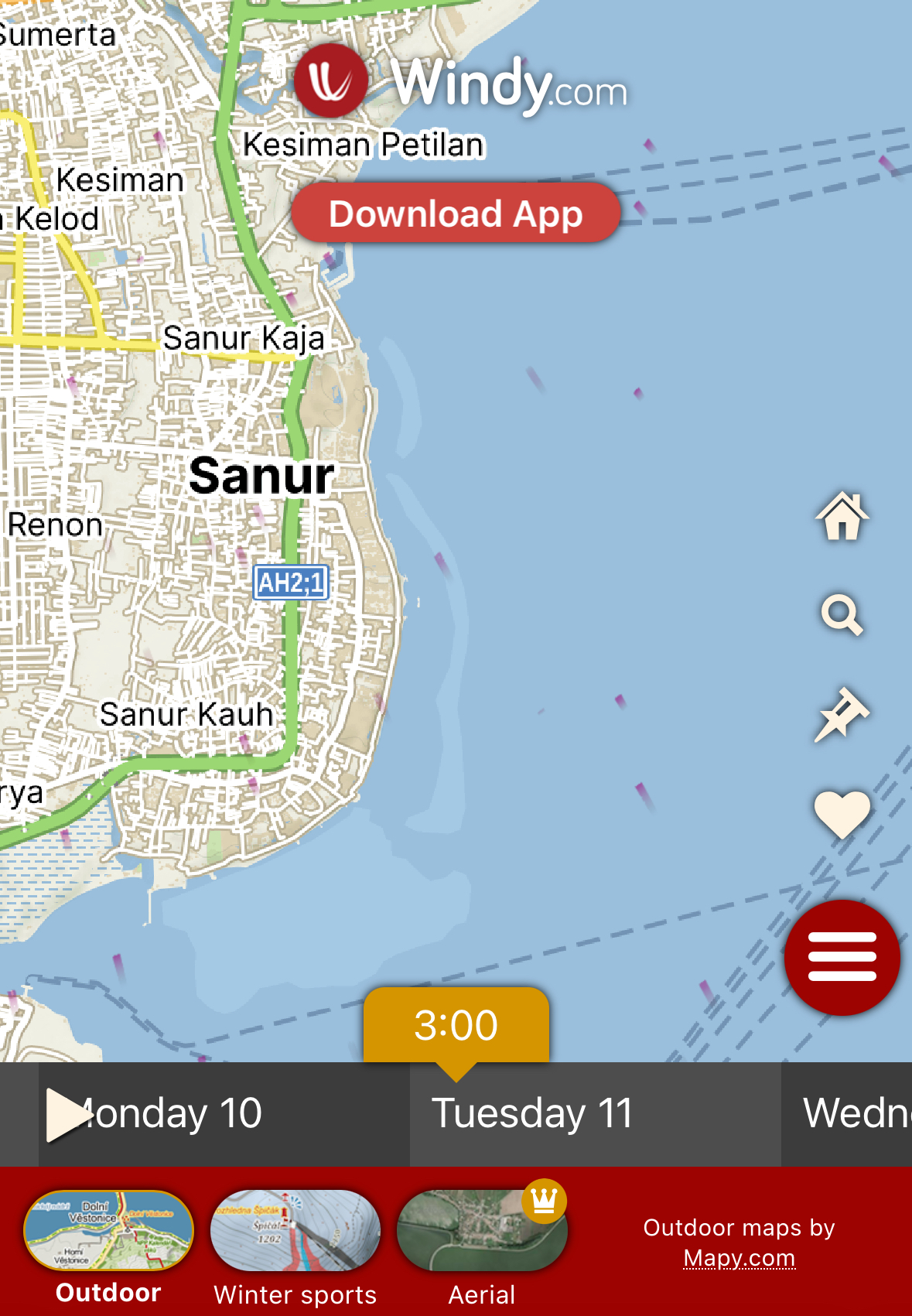912x1316 pixels.
Task: Switch to Winter sports map style
Action: tap(295, 1230)
